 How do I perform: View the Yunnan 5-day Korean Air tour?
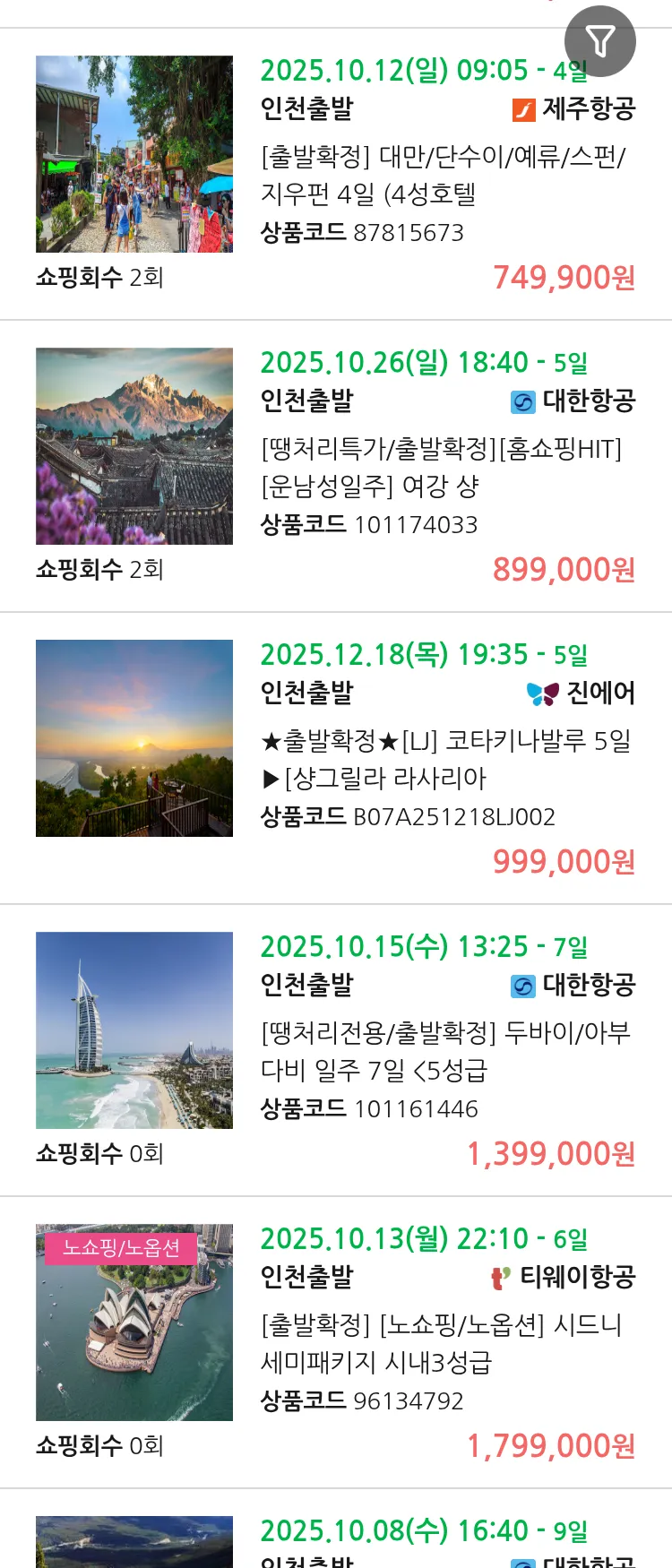[x=443, y=467]
